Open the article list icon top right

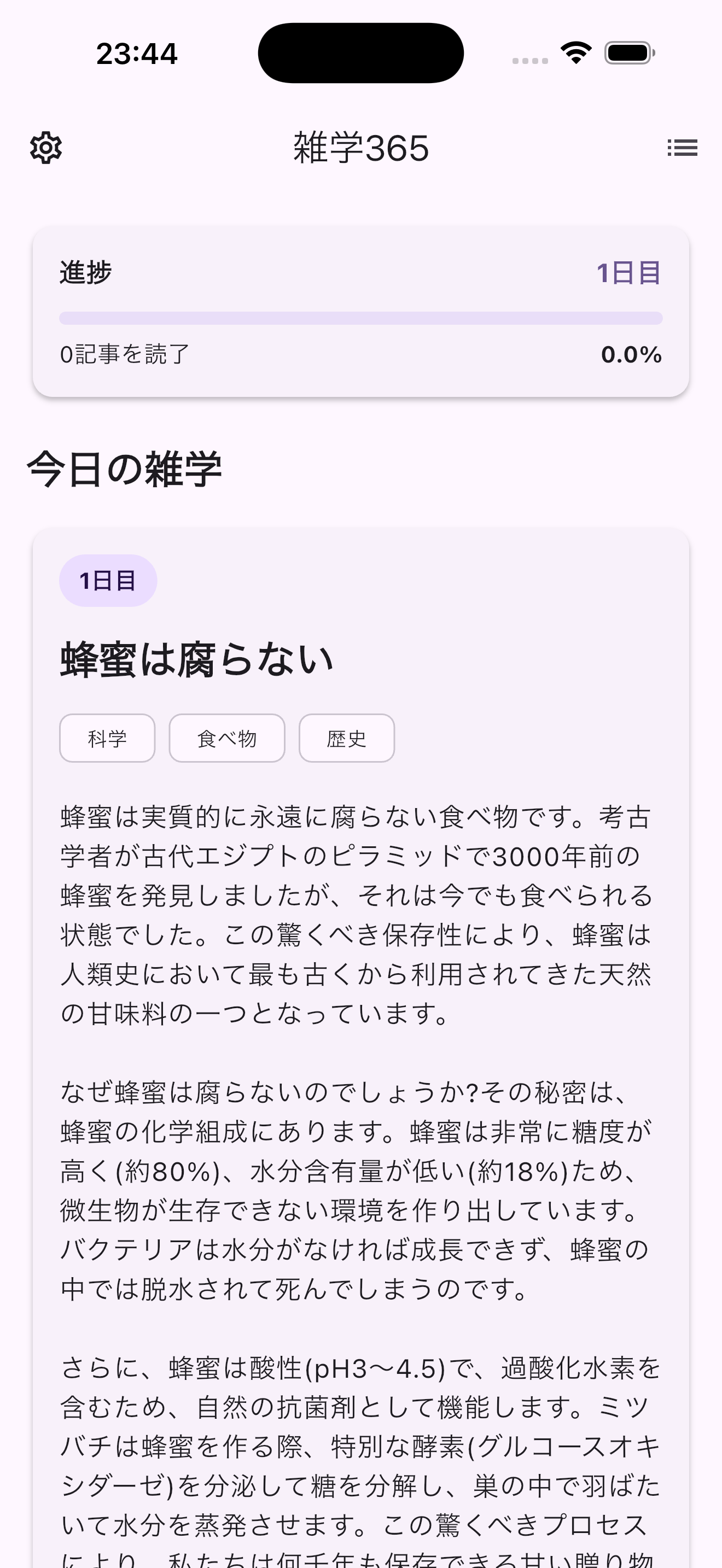[682, 147]
